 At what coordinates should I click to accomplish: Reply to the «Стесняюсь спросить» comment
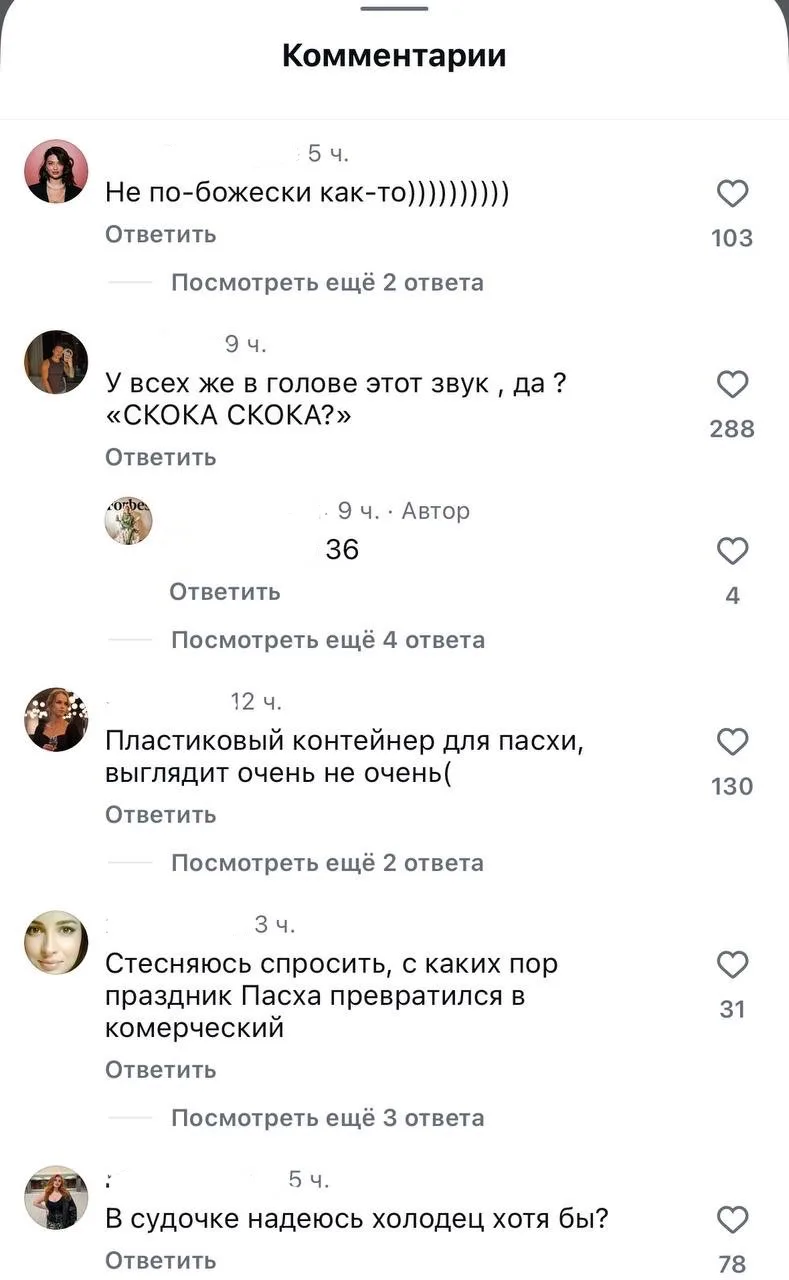click(161, 1070)
